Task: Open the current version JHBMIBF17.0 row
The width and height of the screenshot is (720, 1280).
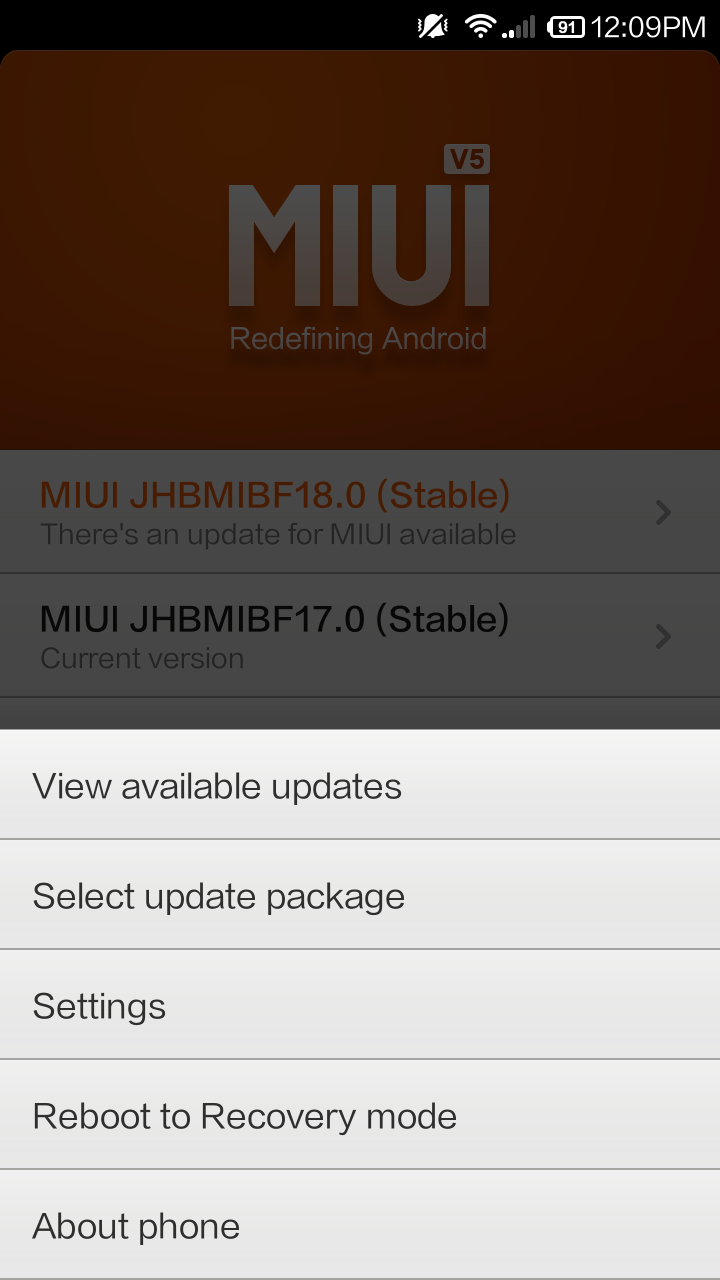Action: (x=360, y=636)
